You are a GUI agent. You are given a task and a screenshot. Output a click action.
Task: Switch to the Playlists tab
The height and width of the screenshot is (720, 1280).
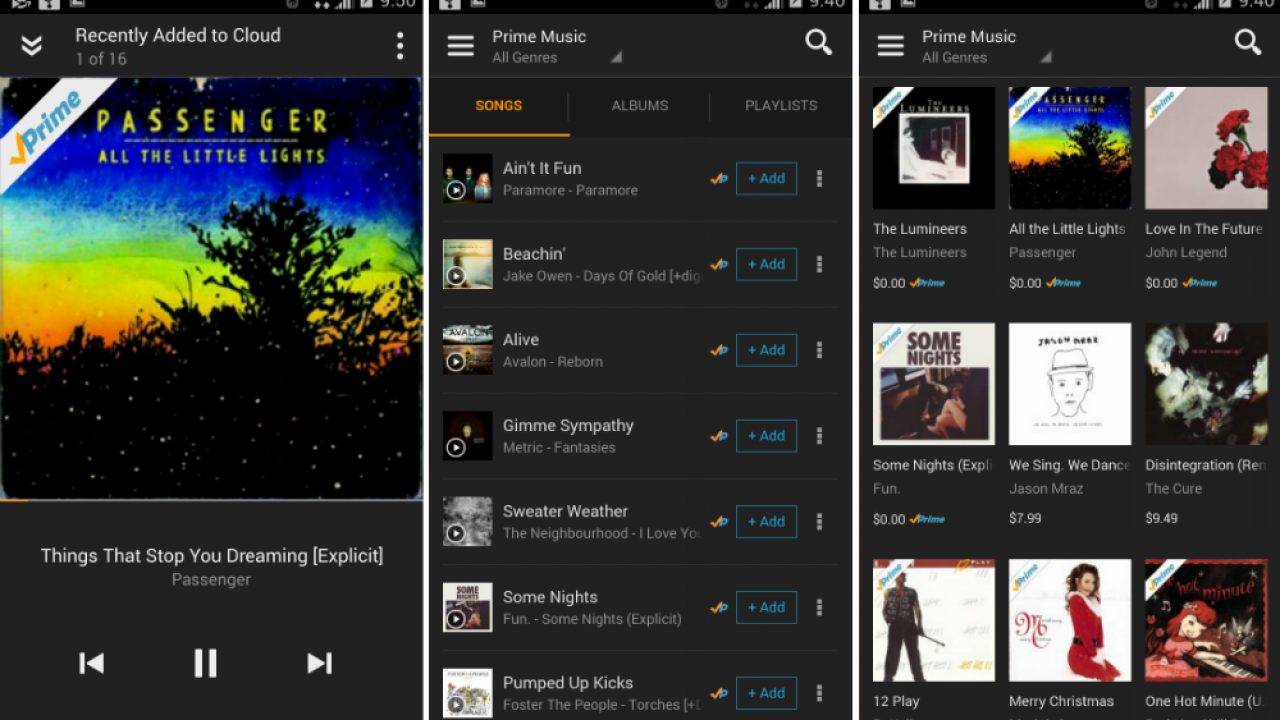(780, 105)
